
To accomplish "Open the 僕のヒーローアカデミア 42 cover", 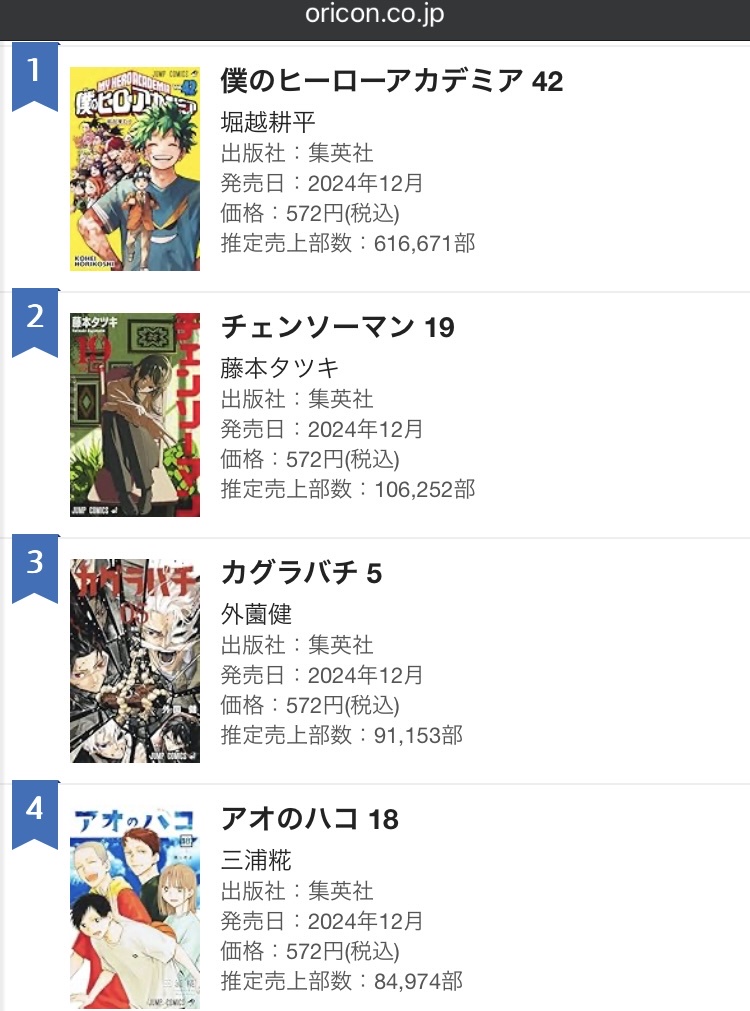I will click(x=135, y=168).
